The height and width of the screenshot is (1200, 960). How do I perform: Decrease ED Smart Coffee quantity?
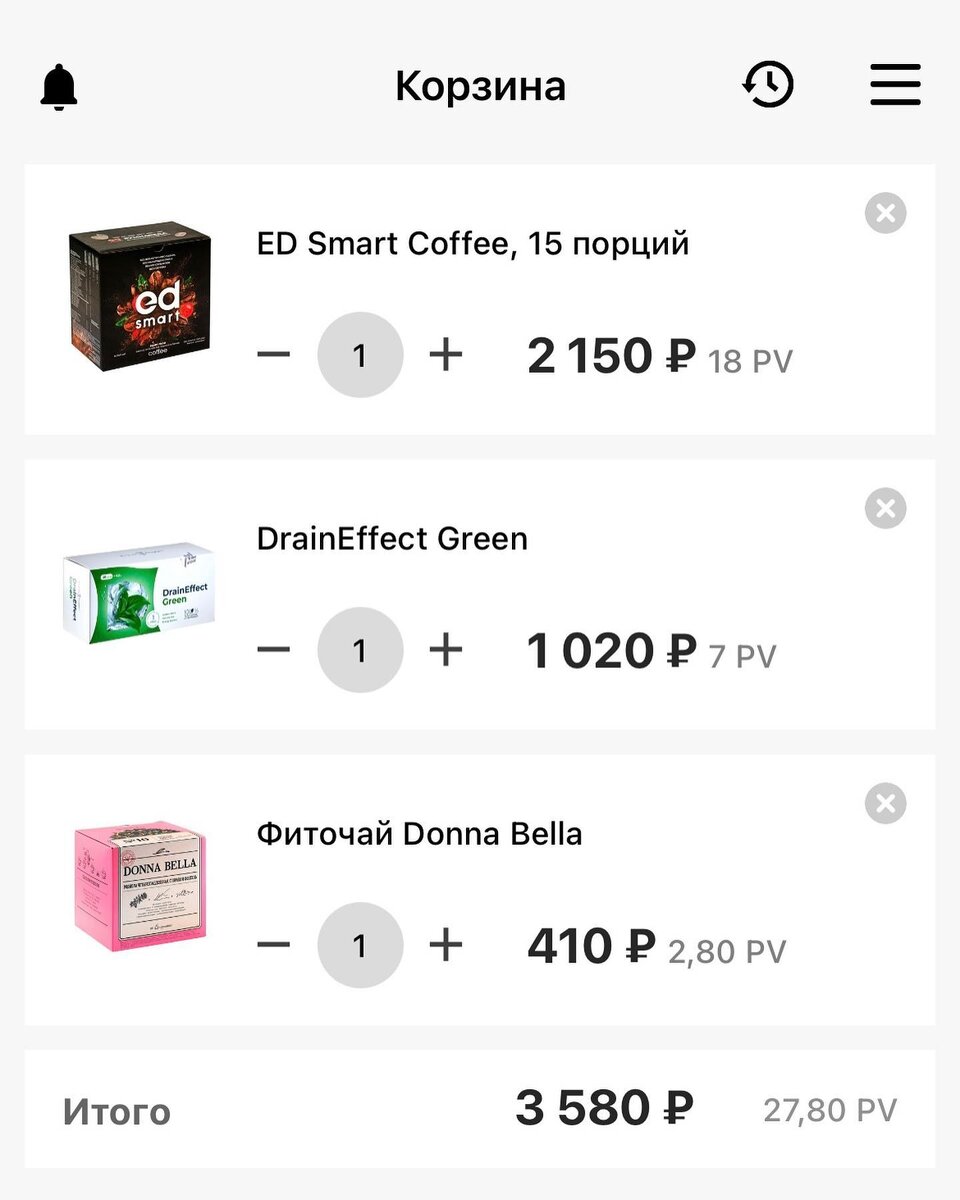coord(273,355)
